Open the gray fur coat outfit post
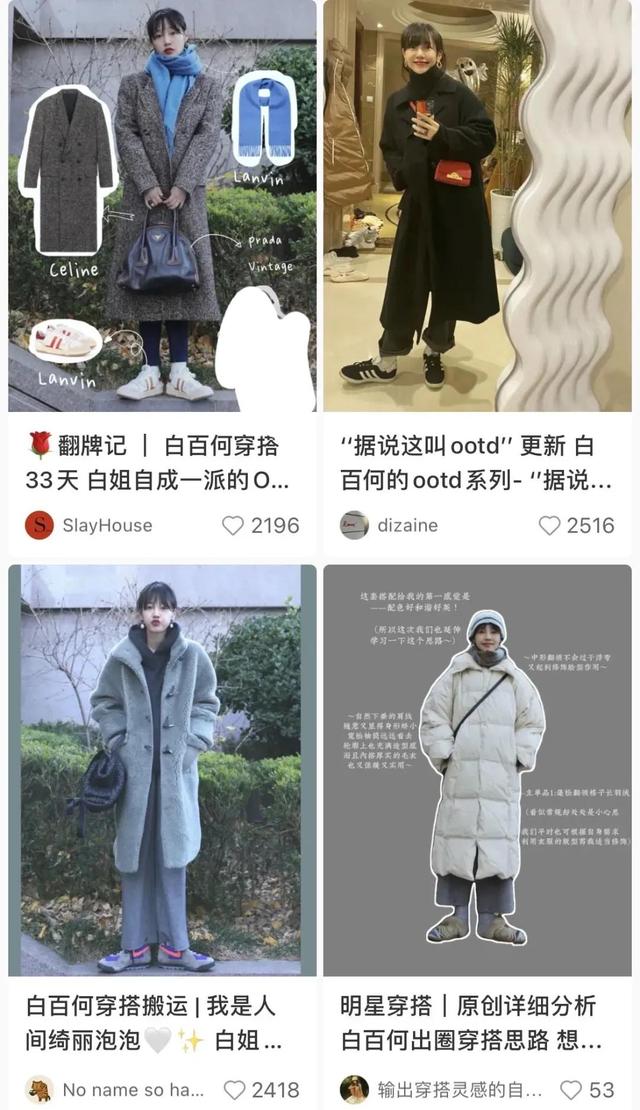The height and width of the screenshot is (1110, 640). (x=162, y=770)
